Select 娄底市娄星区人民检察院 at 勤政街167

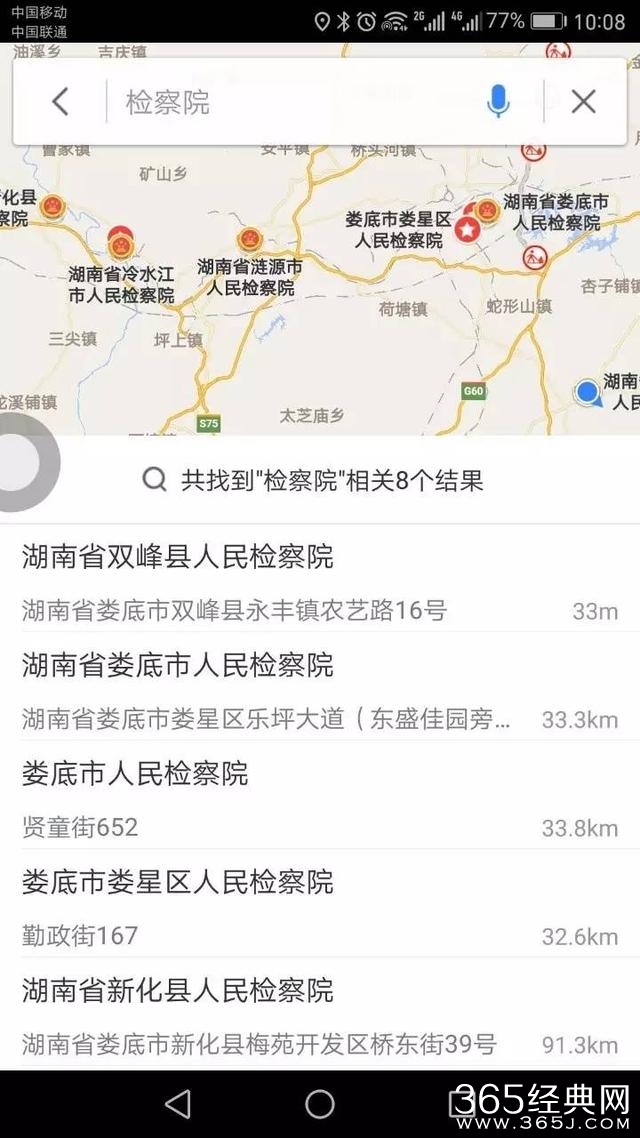click(320, 906)
